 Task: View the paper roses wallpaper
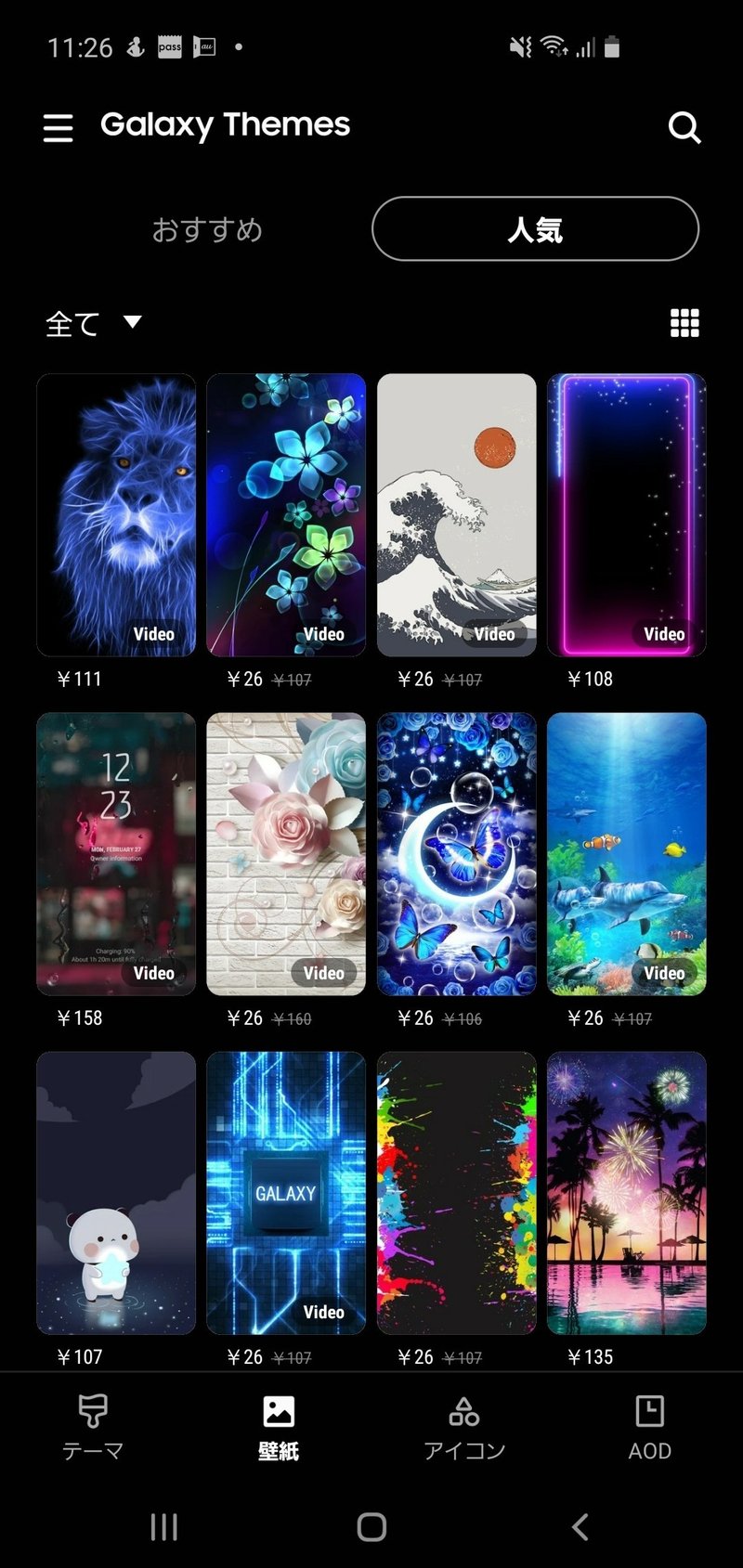click(286, 854)
